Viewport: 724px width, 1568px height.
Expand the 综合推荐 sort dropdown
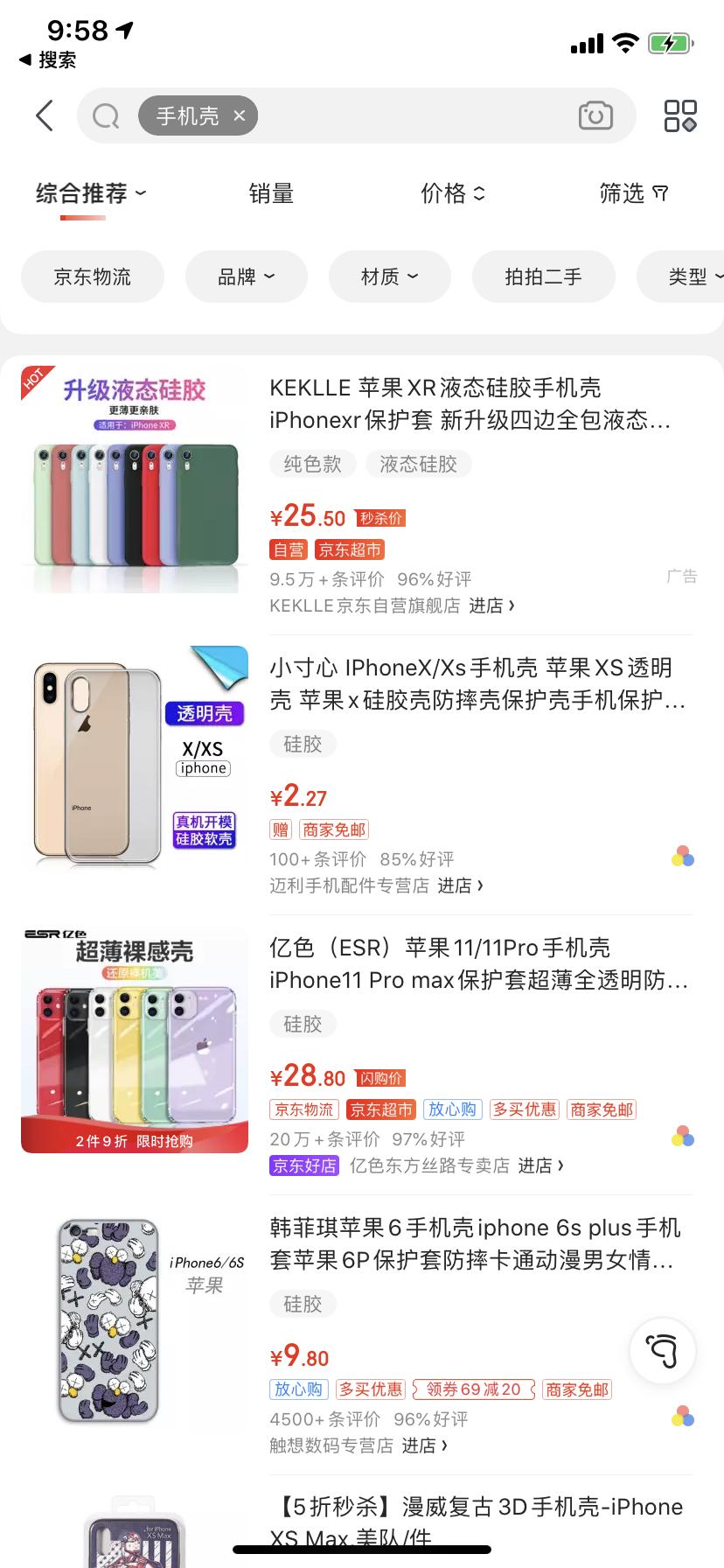tap(91, 193)
